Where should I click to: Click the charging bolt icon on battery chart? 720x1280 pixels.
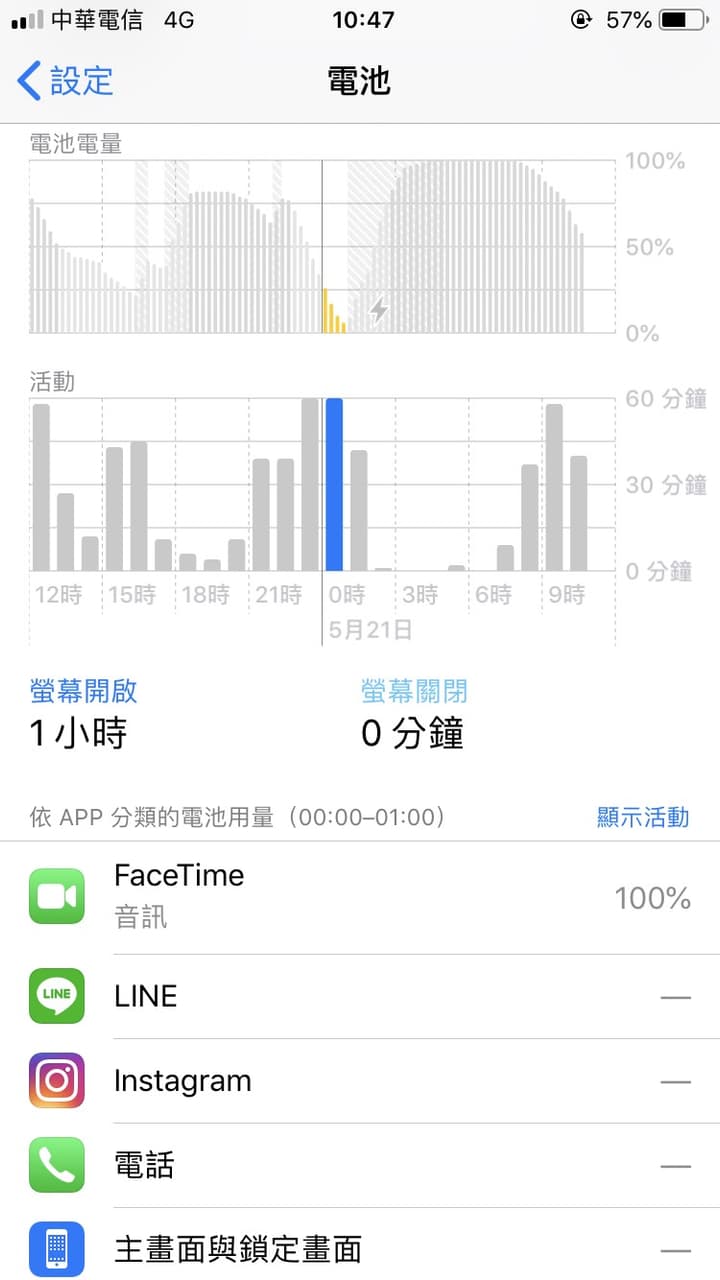(x=378, y=309)
